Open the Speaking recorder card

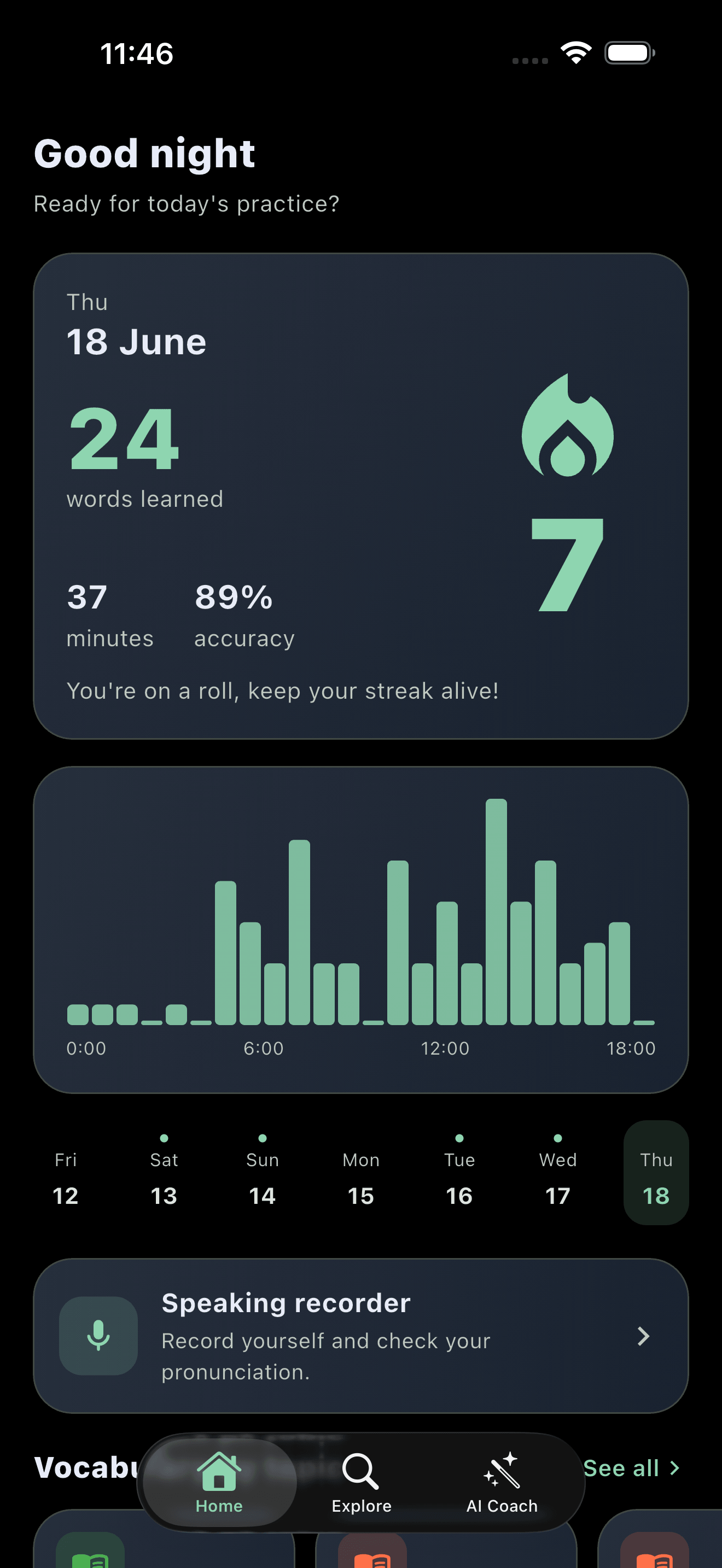tap(361, 1336)
